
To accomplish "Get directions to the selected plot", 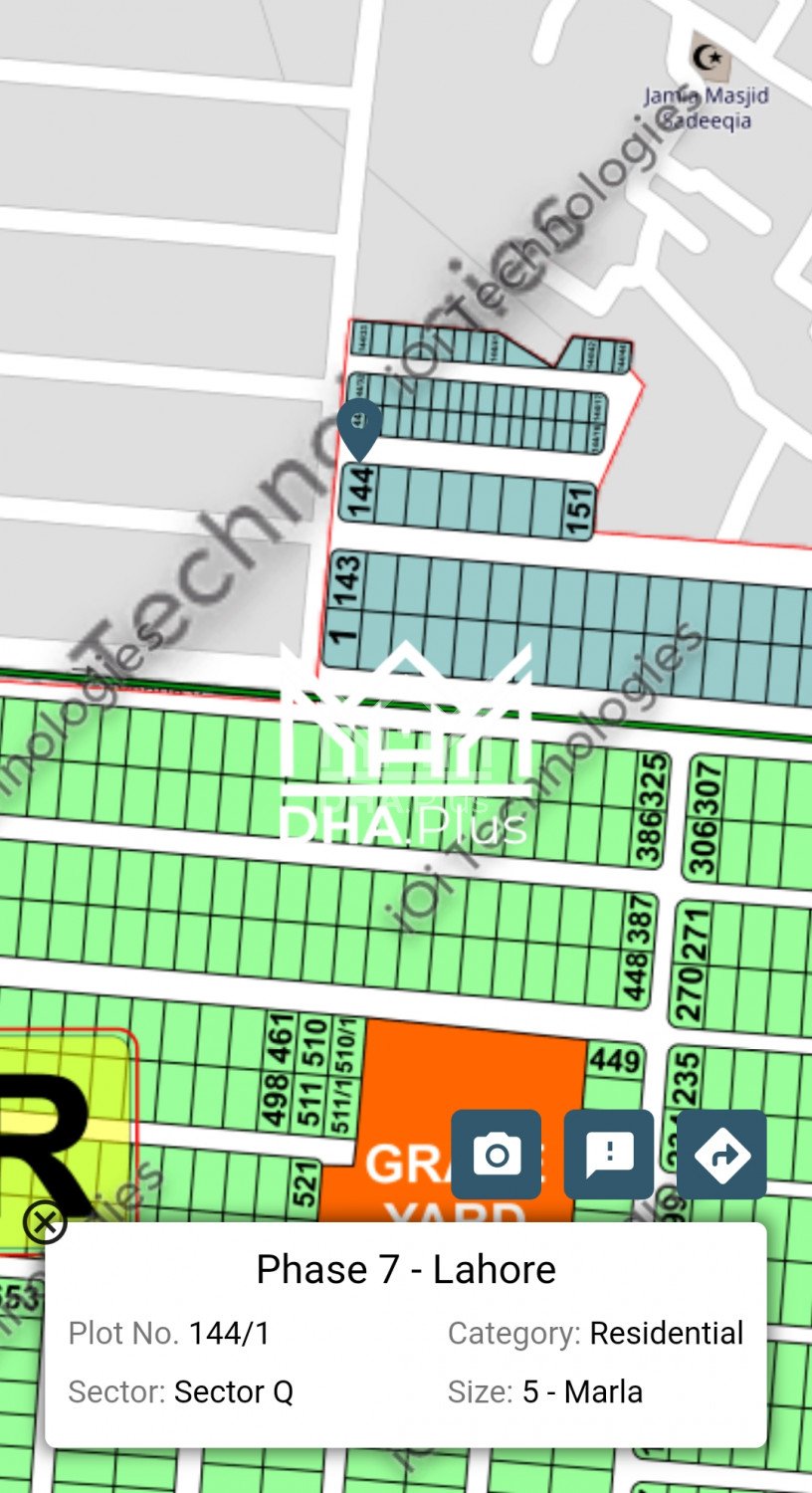I will coord(721,1155).
